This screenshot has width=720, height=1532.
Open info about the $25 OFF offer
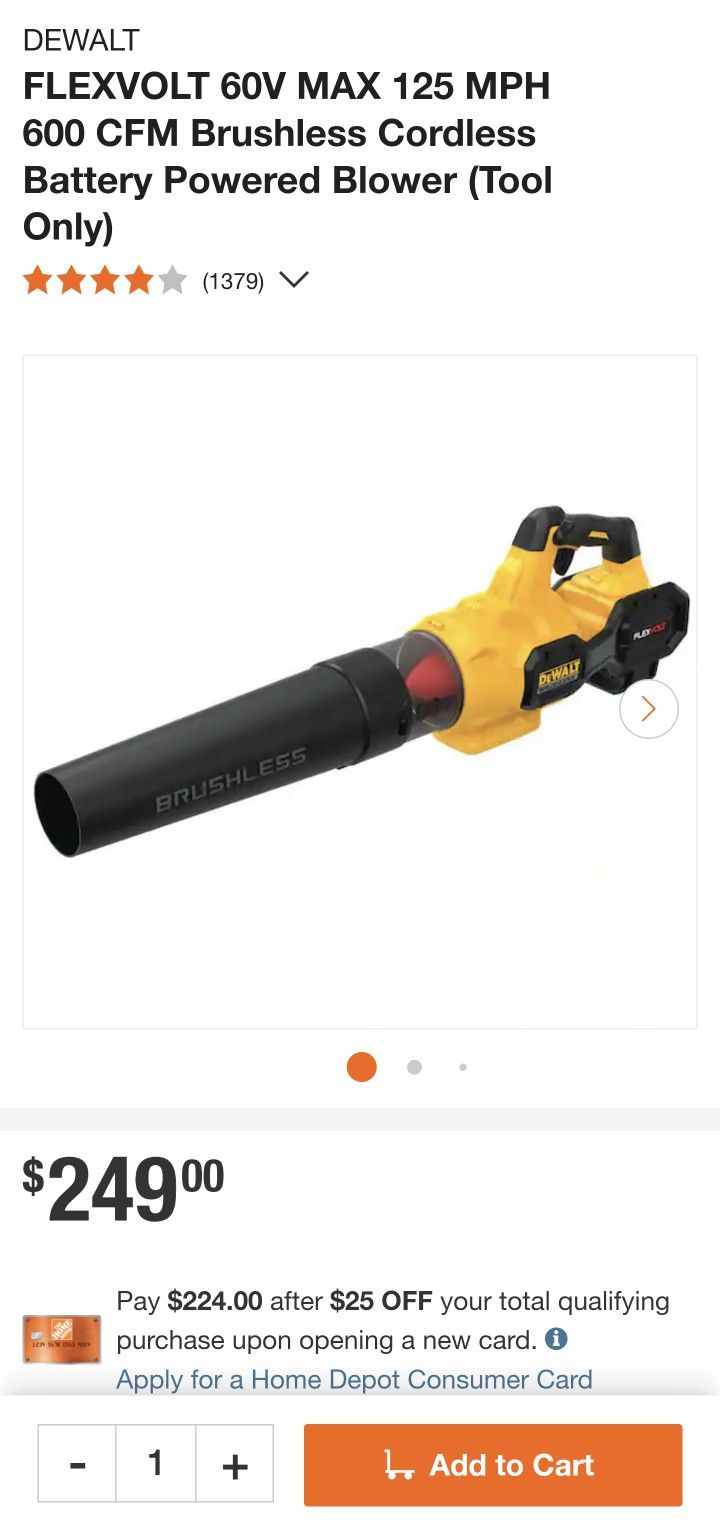click(556, 1339)
